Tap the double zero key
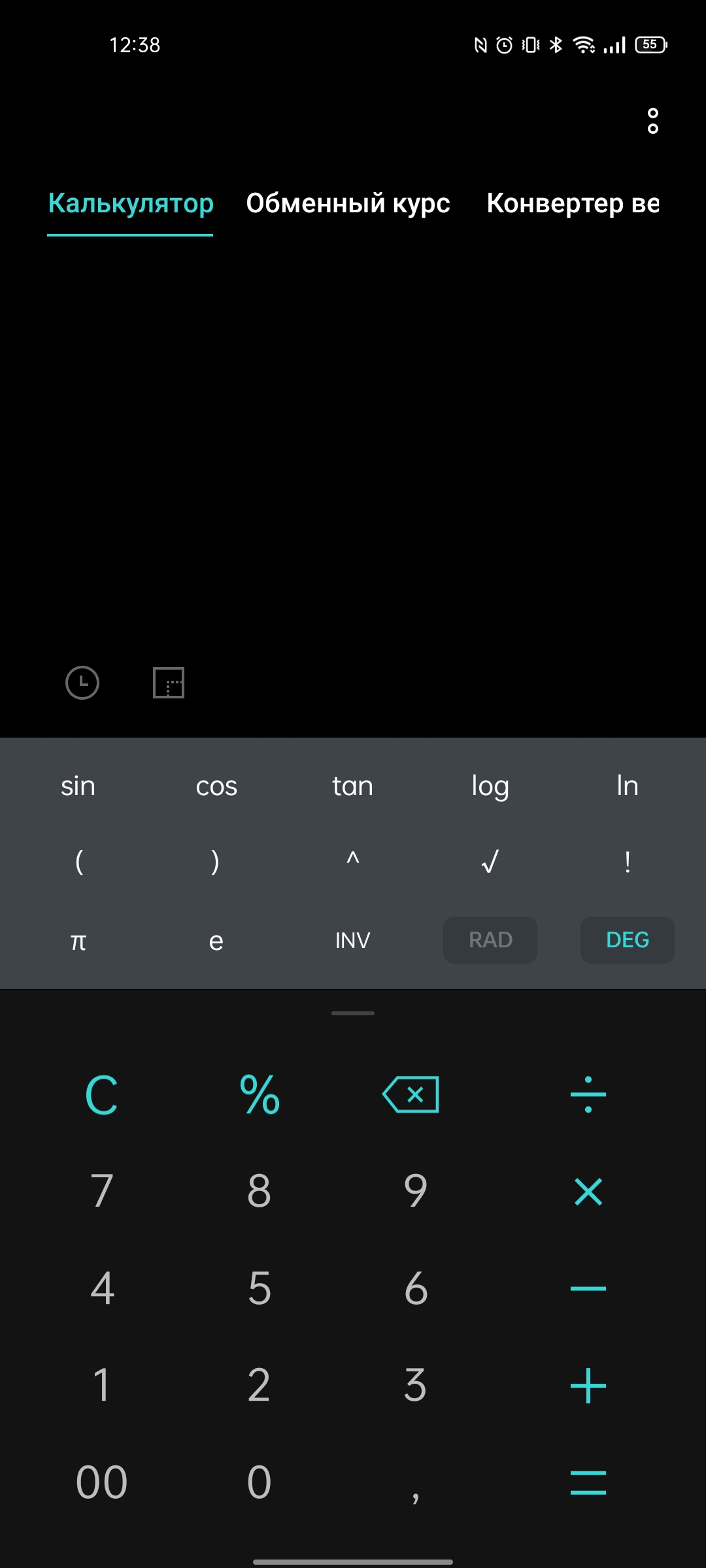706x1568 pixels. 101,1482
